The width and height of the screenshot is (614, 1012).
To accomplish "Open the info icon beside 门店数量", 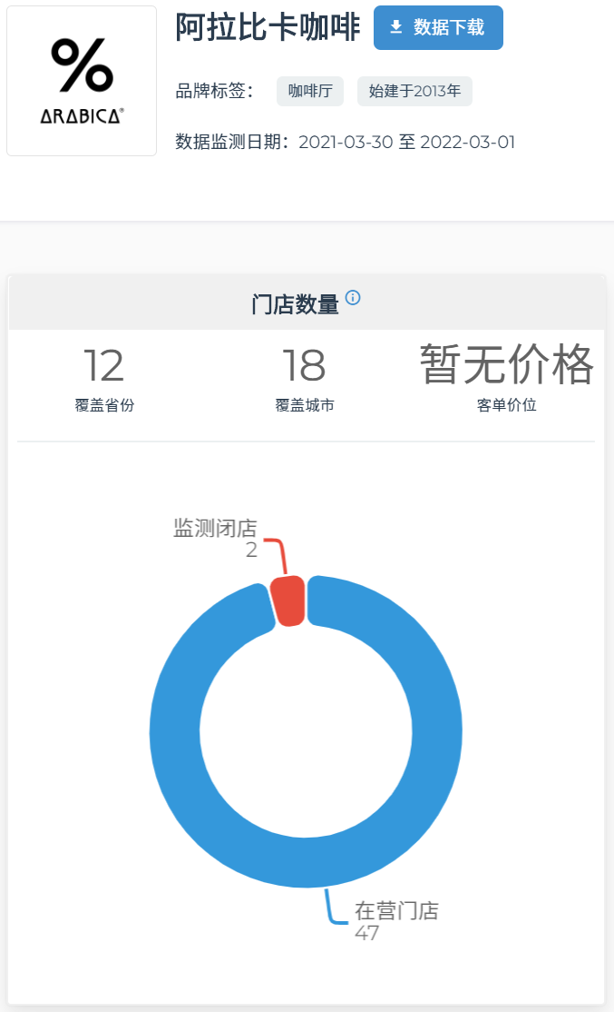I will coord(353,298).
